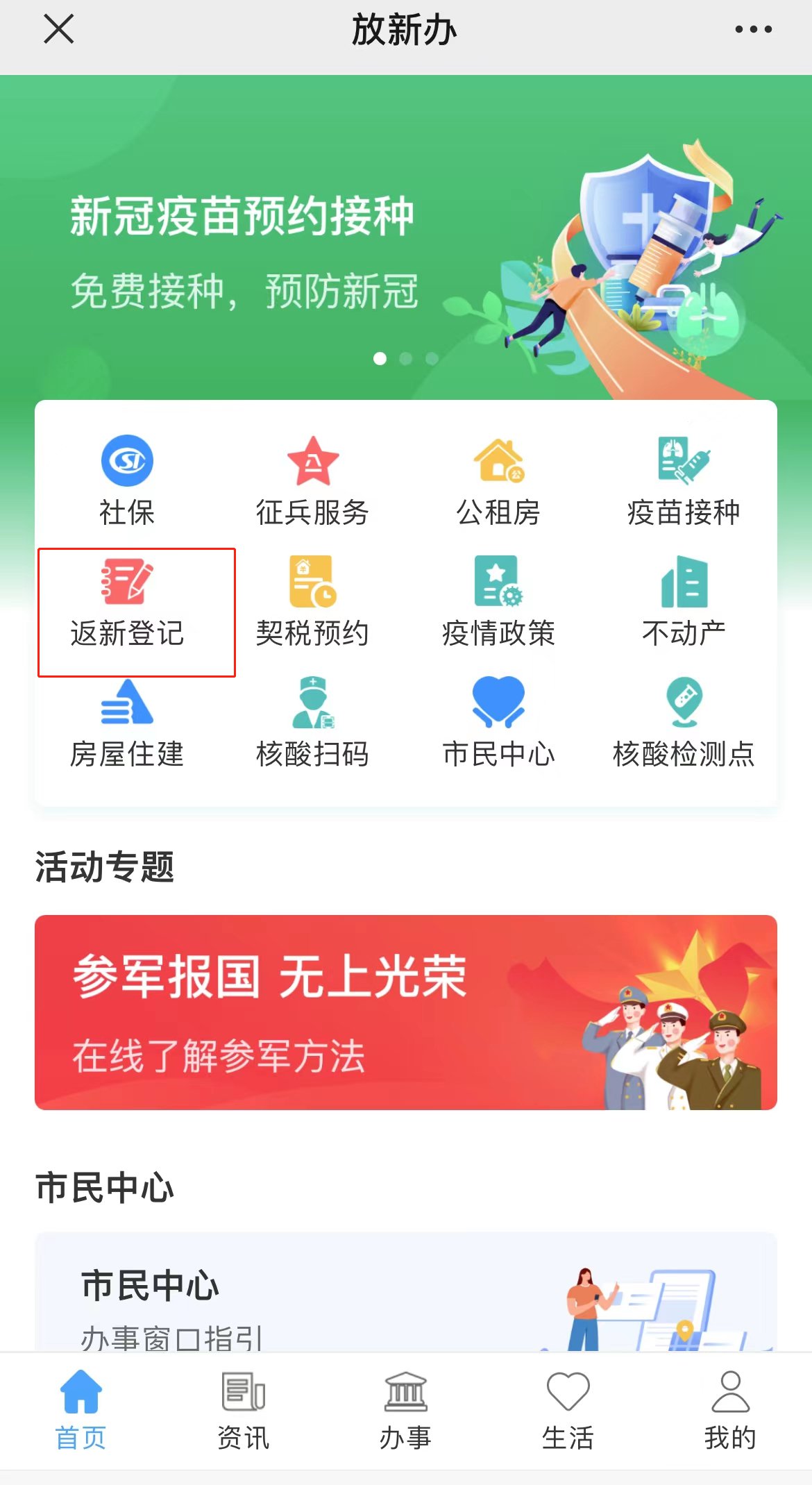Image resolution: width=812 pixels, height=1485 pixels.
Task: Open 公租房 service
Action: coord(498,479)
